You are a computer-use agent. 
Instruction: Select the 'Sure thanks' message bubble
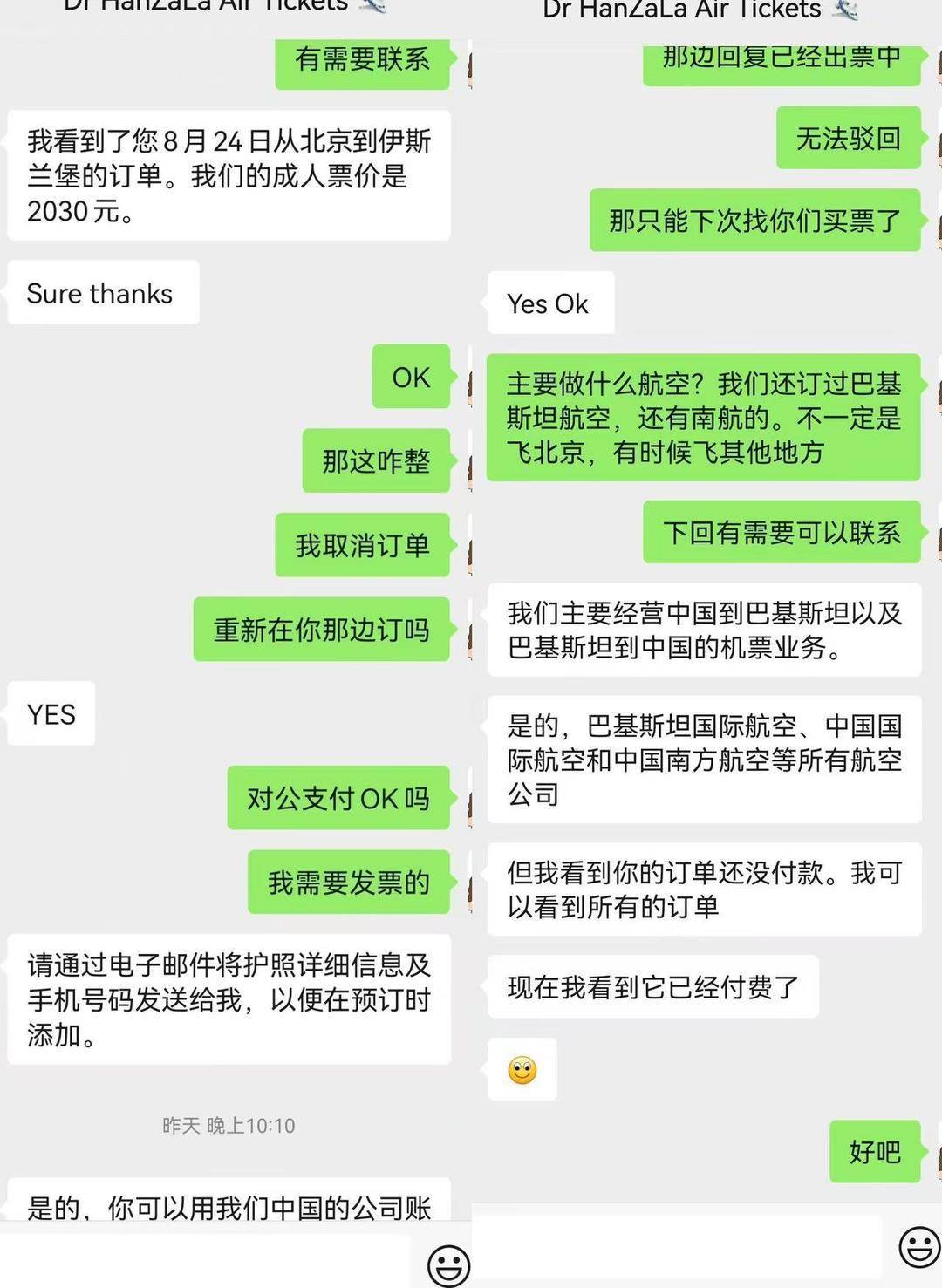point(101,293)
